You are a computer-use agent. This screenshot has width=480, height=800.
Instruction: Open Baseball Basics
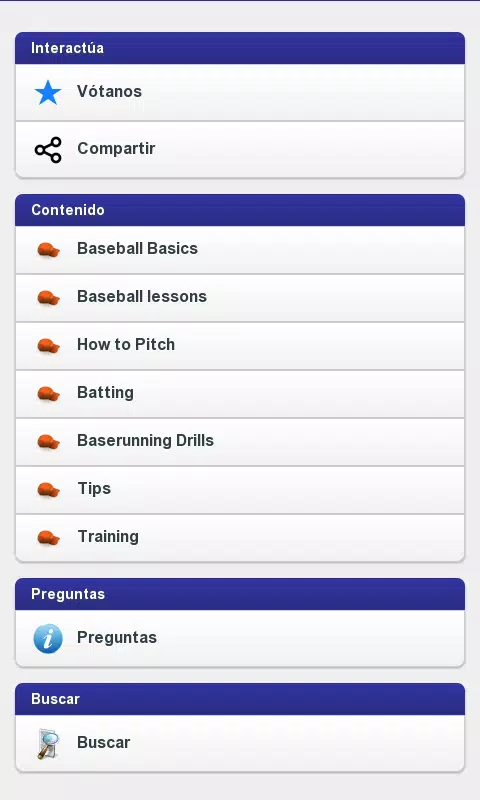click(240, 249)
